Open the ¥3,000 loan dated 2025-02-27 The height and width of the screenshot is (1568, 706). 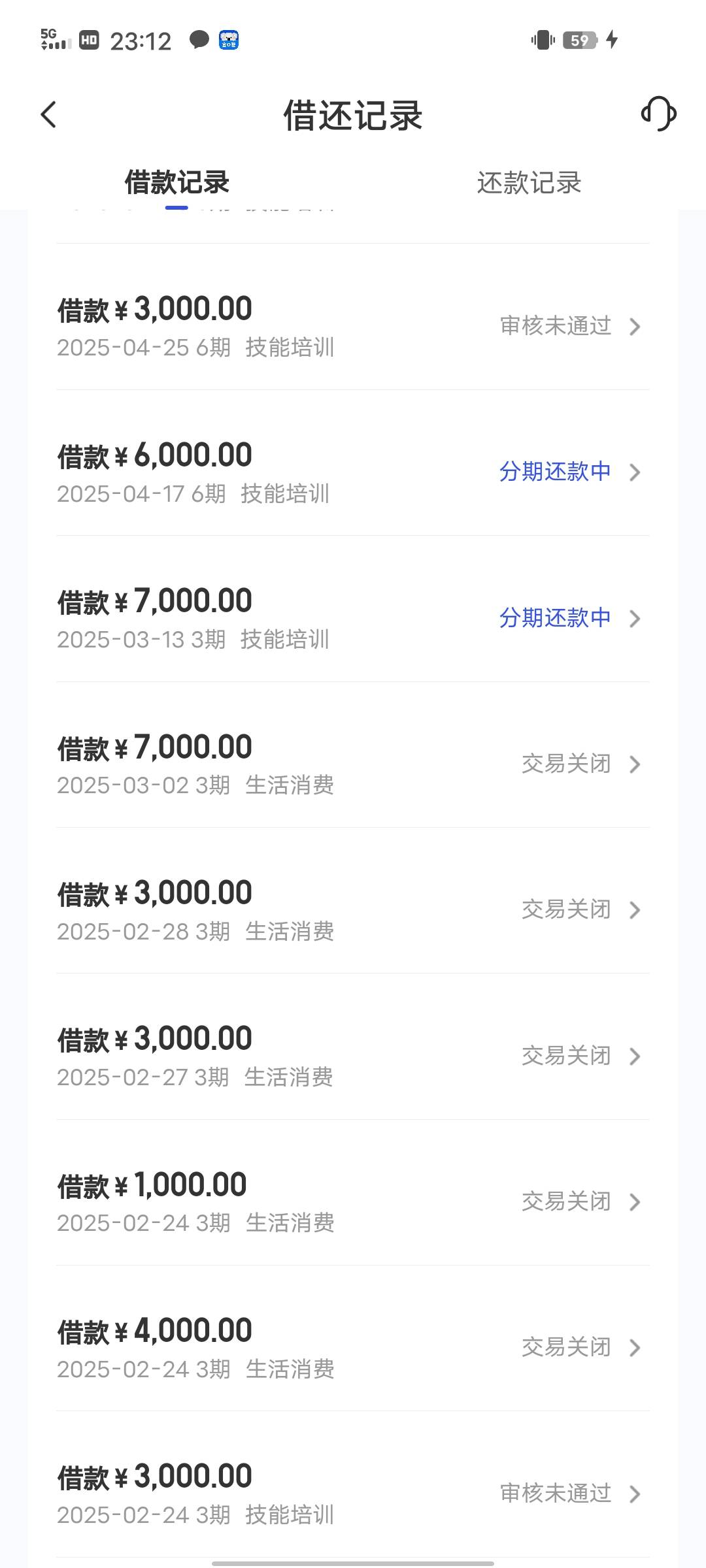(x=353, y=1047)
